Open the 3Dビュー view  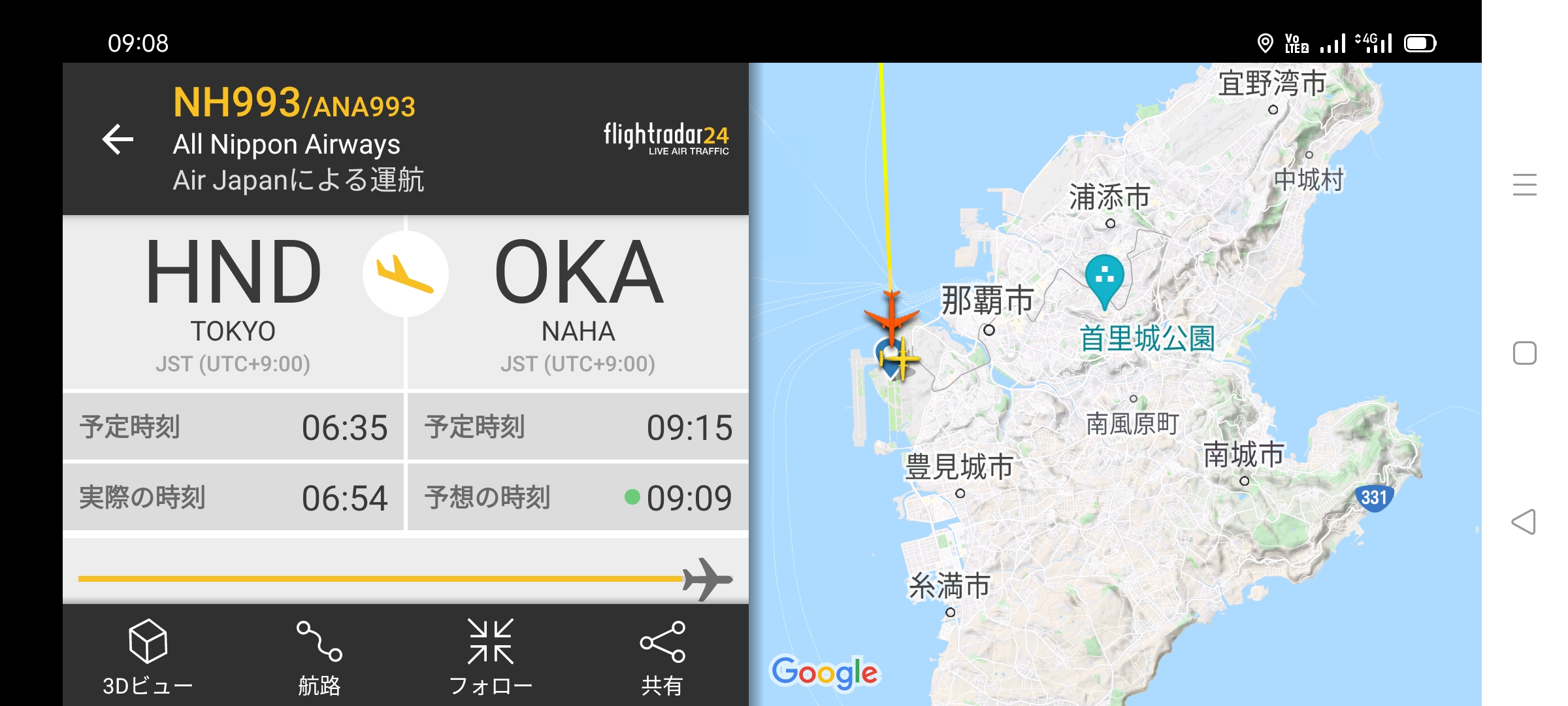(148, 656)
